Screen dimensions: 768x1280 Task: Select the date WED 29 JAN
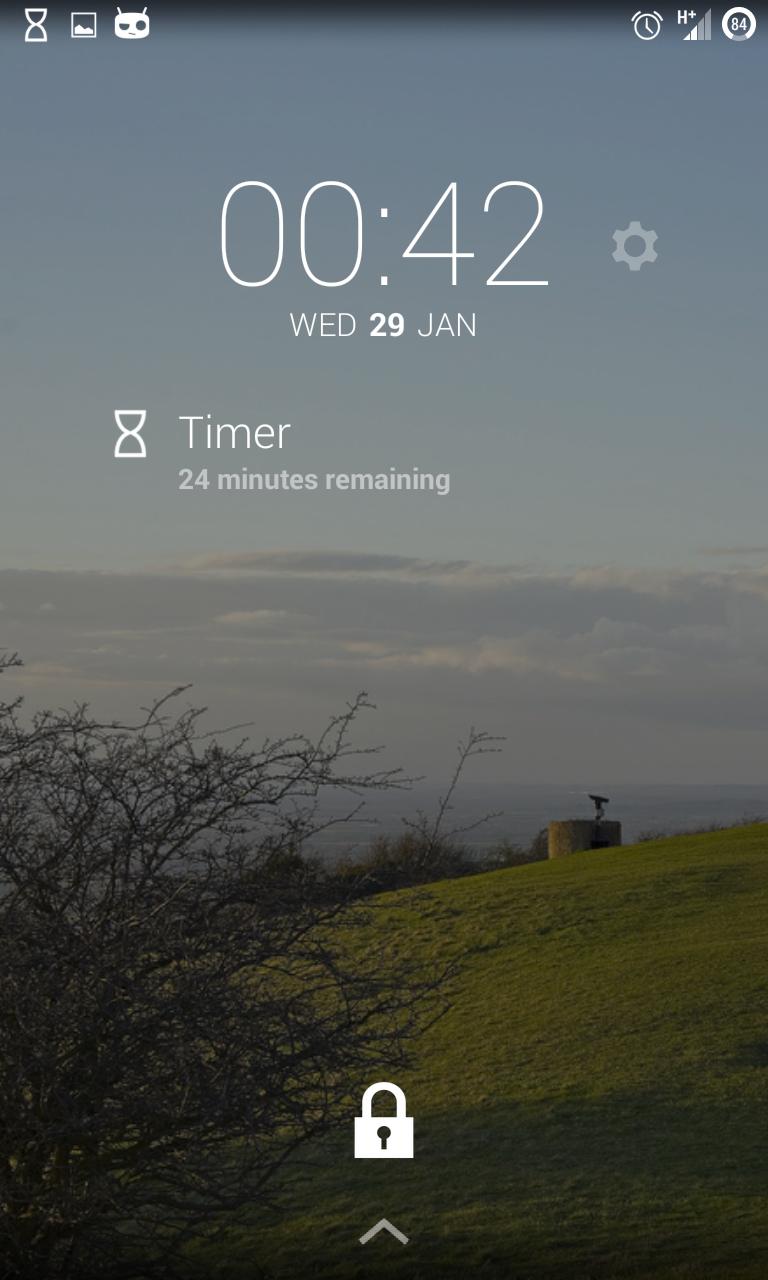tap(384, 324)
